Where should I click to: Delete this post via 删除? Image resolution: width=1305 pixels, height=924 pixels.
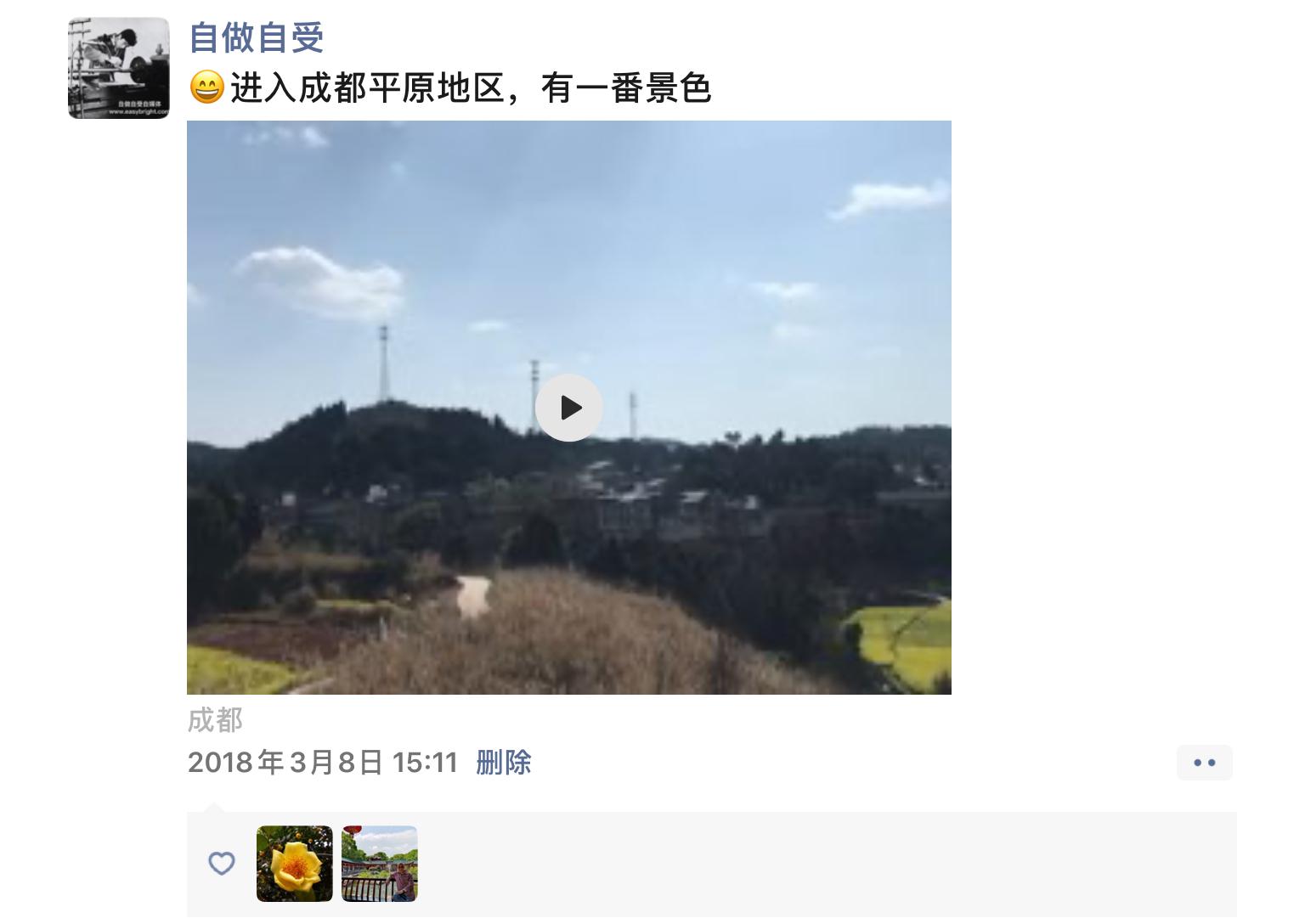coord(503,762)
